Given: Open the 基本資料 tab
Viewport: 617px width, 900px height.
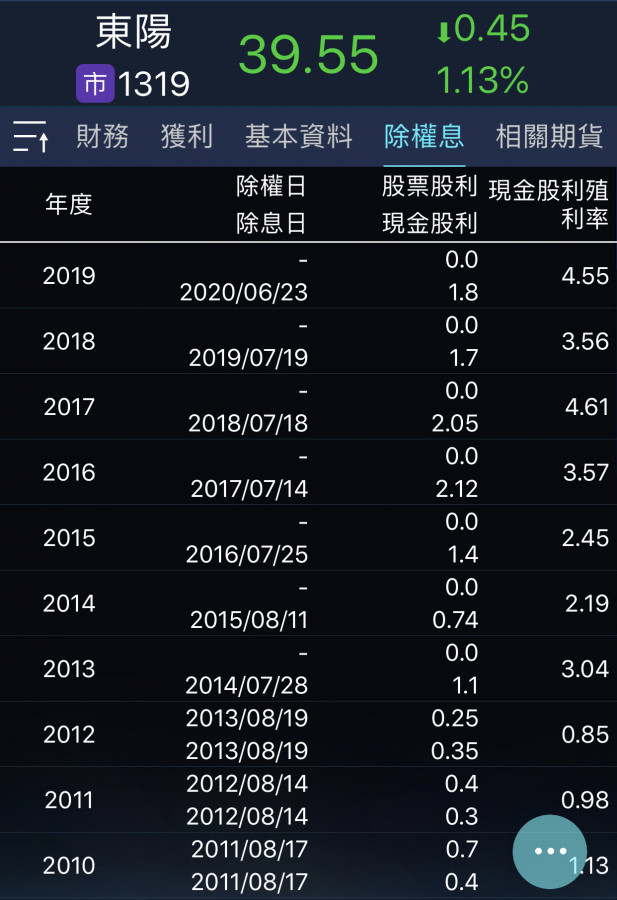Looking at the screenshot, I should (x=299, y=136).
